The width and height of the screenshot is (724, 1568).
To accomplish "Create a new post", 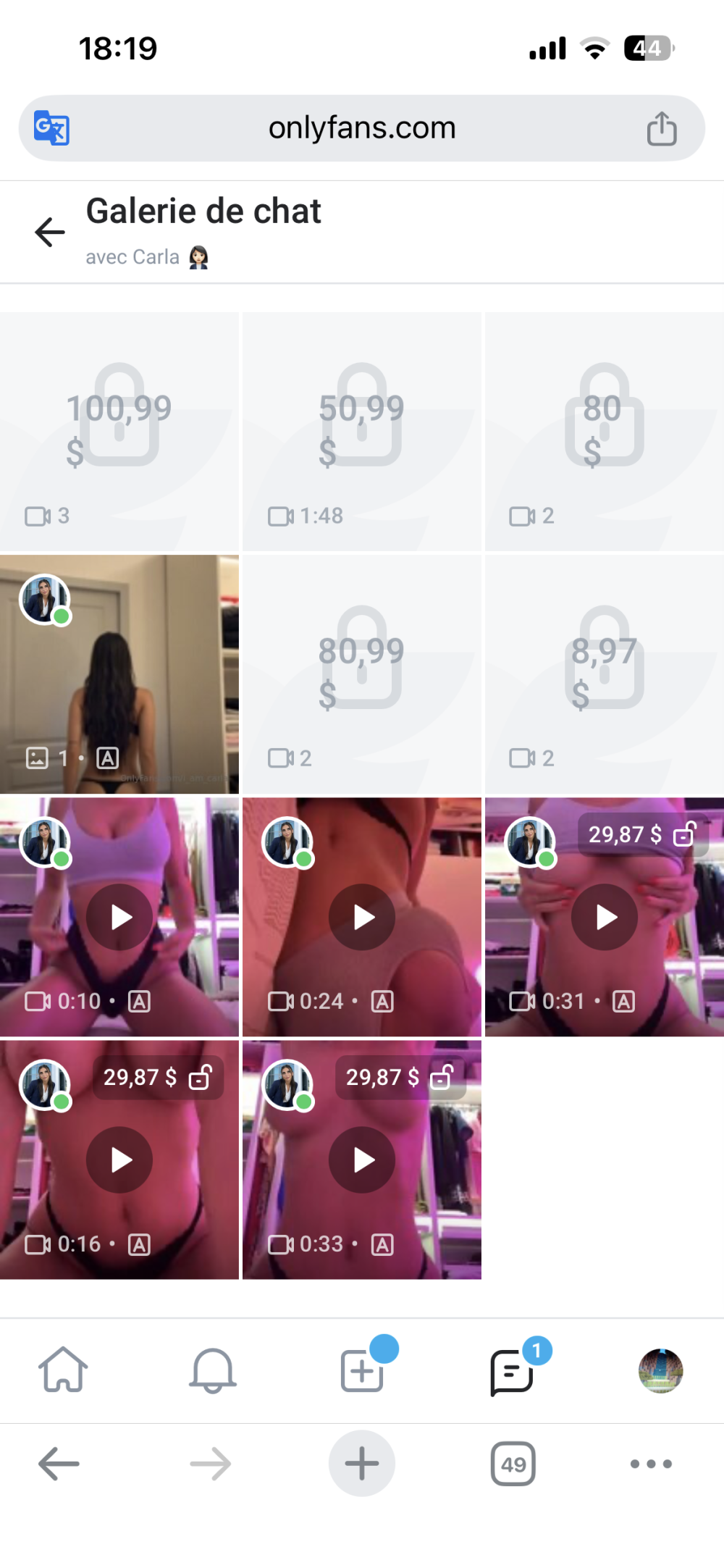I will point(362,1370).
